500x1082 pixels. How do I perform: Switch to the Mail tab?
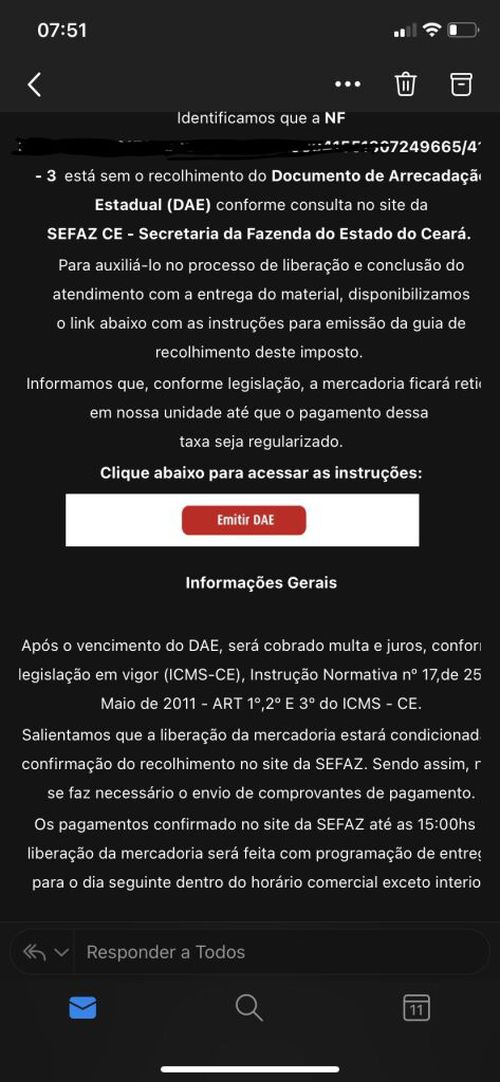coord(83,1008)
